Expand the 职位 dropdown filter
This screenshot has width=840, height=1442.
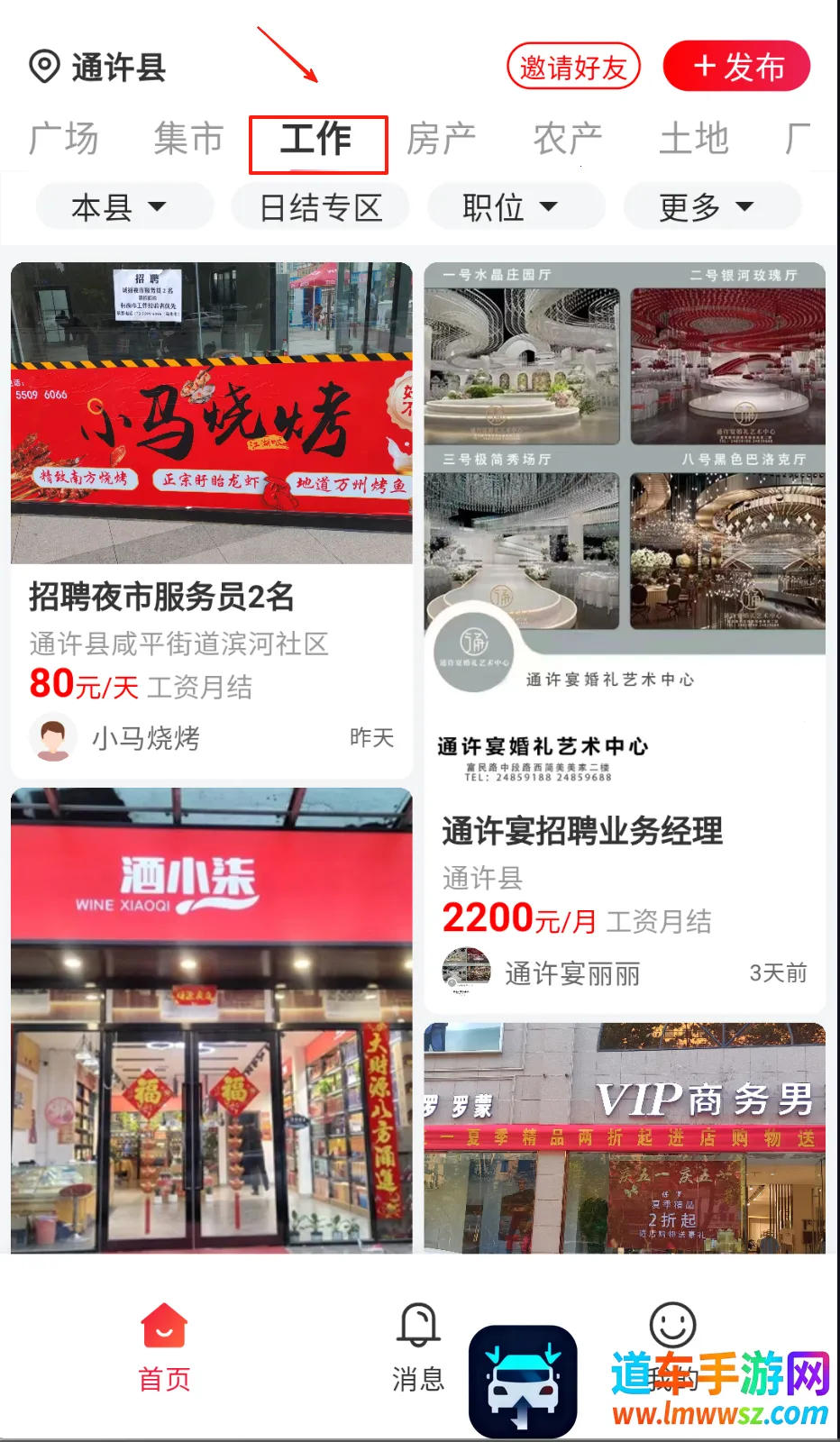point(512,208)
